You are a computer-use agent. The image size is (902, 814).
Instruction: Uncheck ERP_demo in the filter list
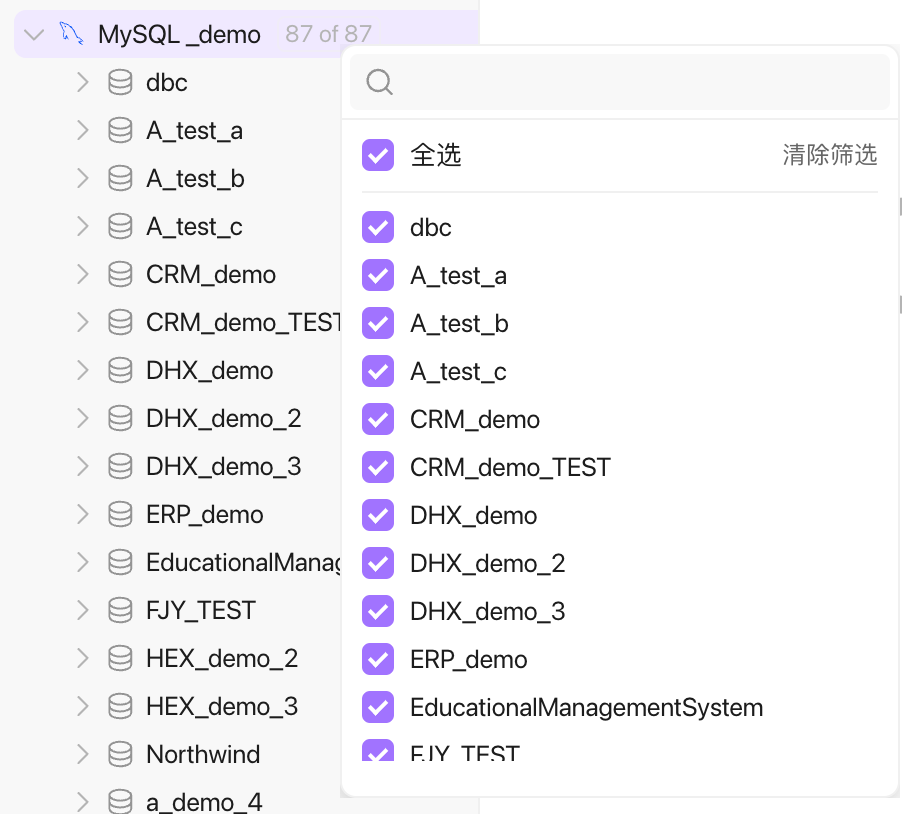[378, 659]
